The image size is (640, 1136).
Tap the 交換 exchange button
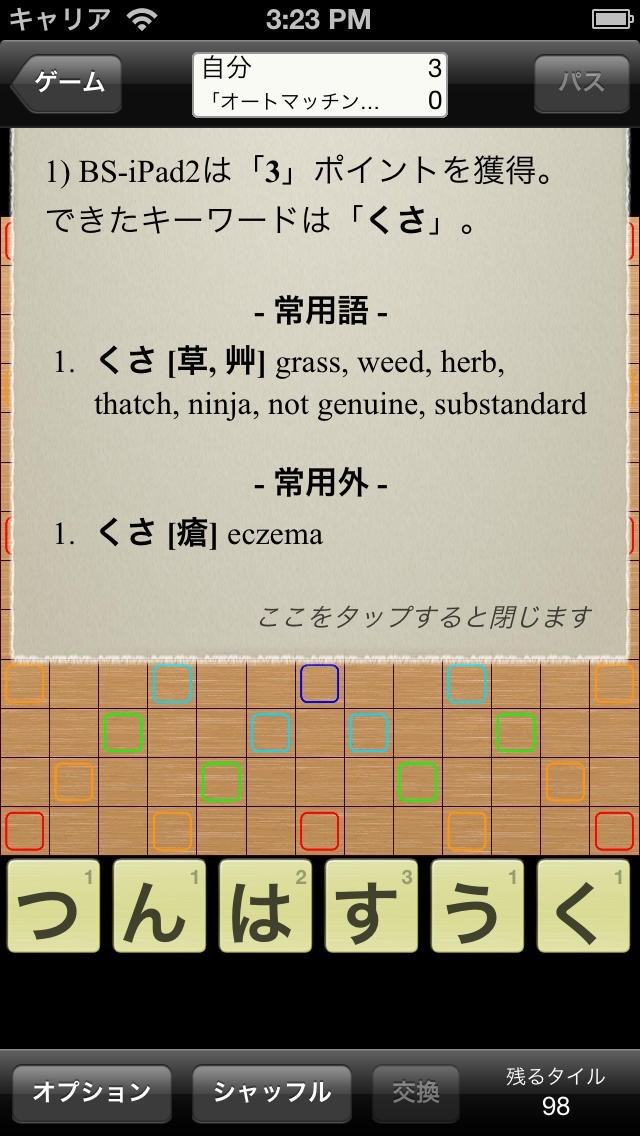pos(416,1093)
